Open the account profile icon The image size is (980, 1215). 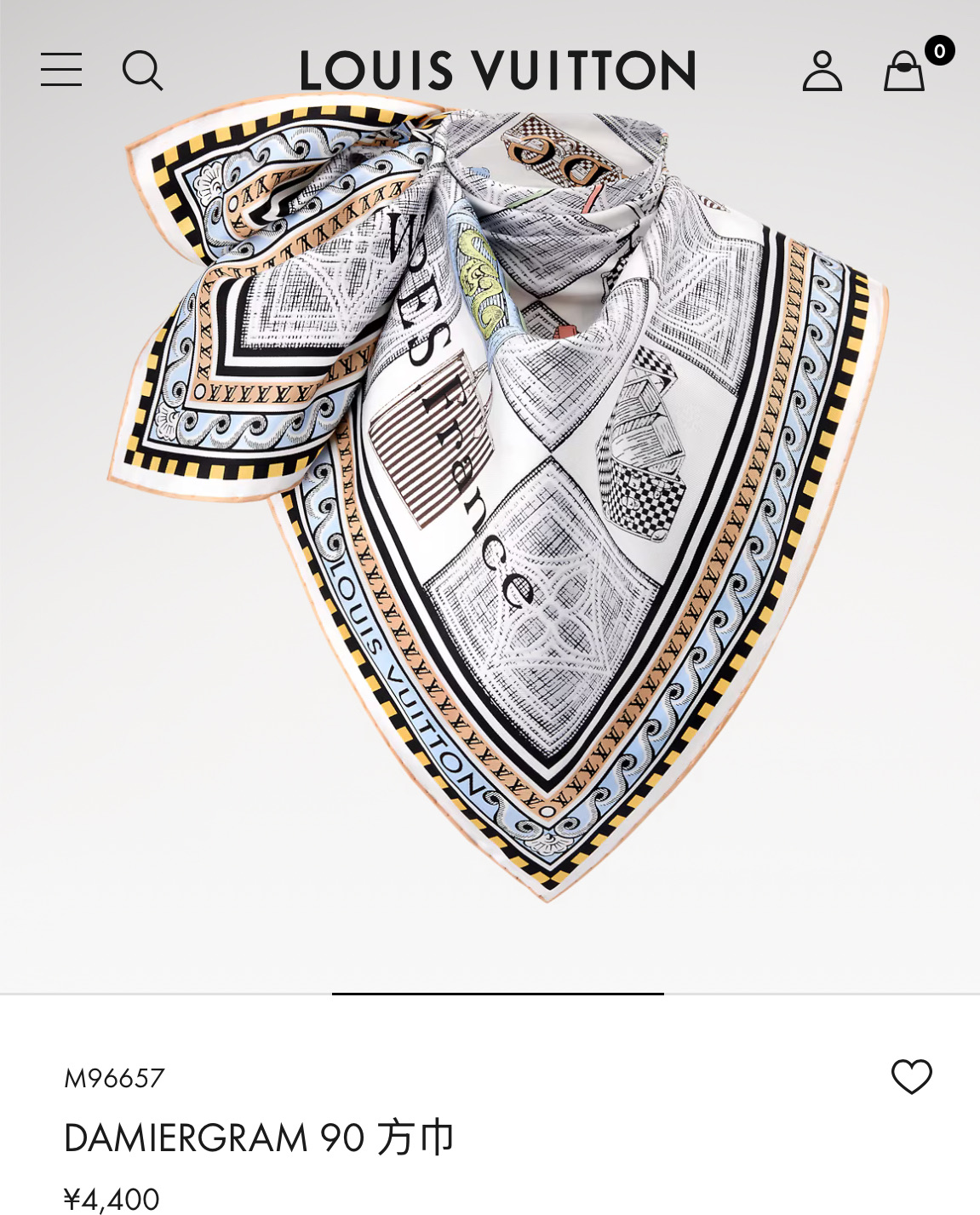point(822,71)
